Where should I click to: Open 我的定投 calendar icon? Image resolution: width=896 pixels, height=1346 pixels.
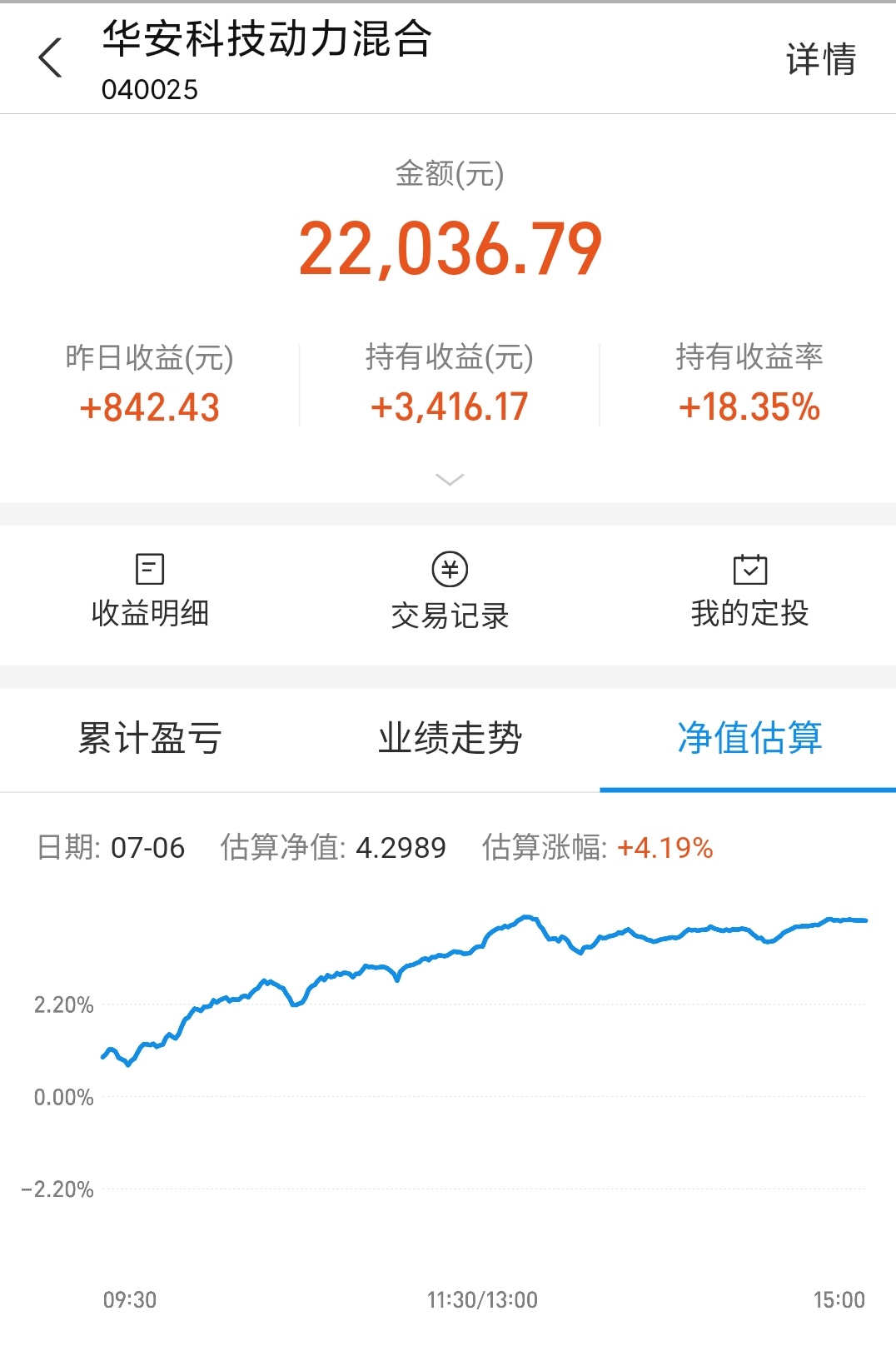click(x=750, y=570)
